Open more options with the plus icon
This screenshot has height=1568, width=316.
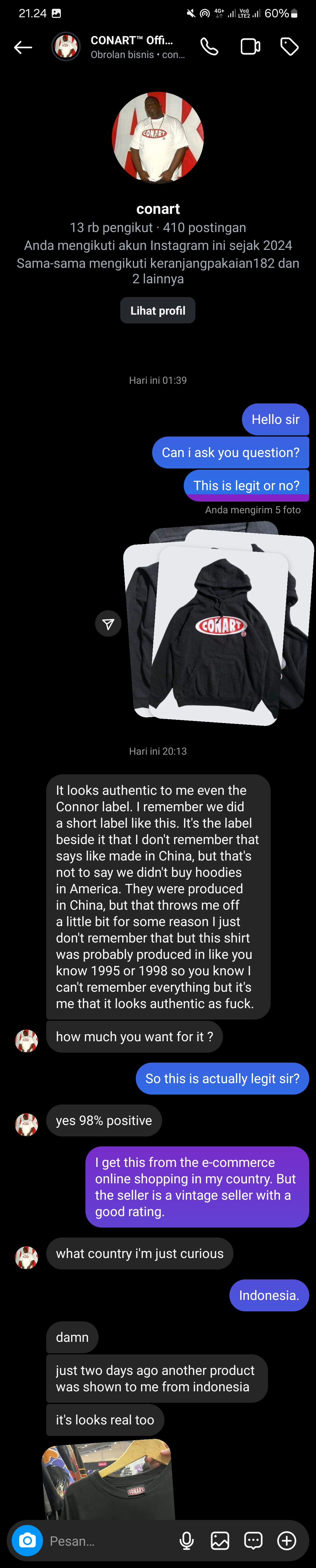pos(287,1541)
